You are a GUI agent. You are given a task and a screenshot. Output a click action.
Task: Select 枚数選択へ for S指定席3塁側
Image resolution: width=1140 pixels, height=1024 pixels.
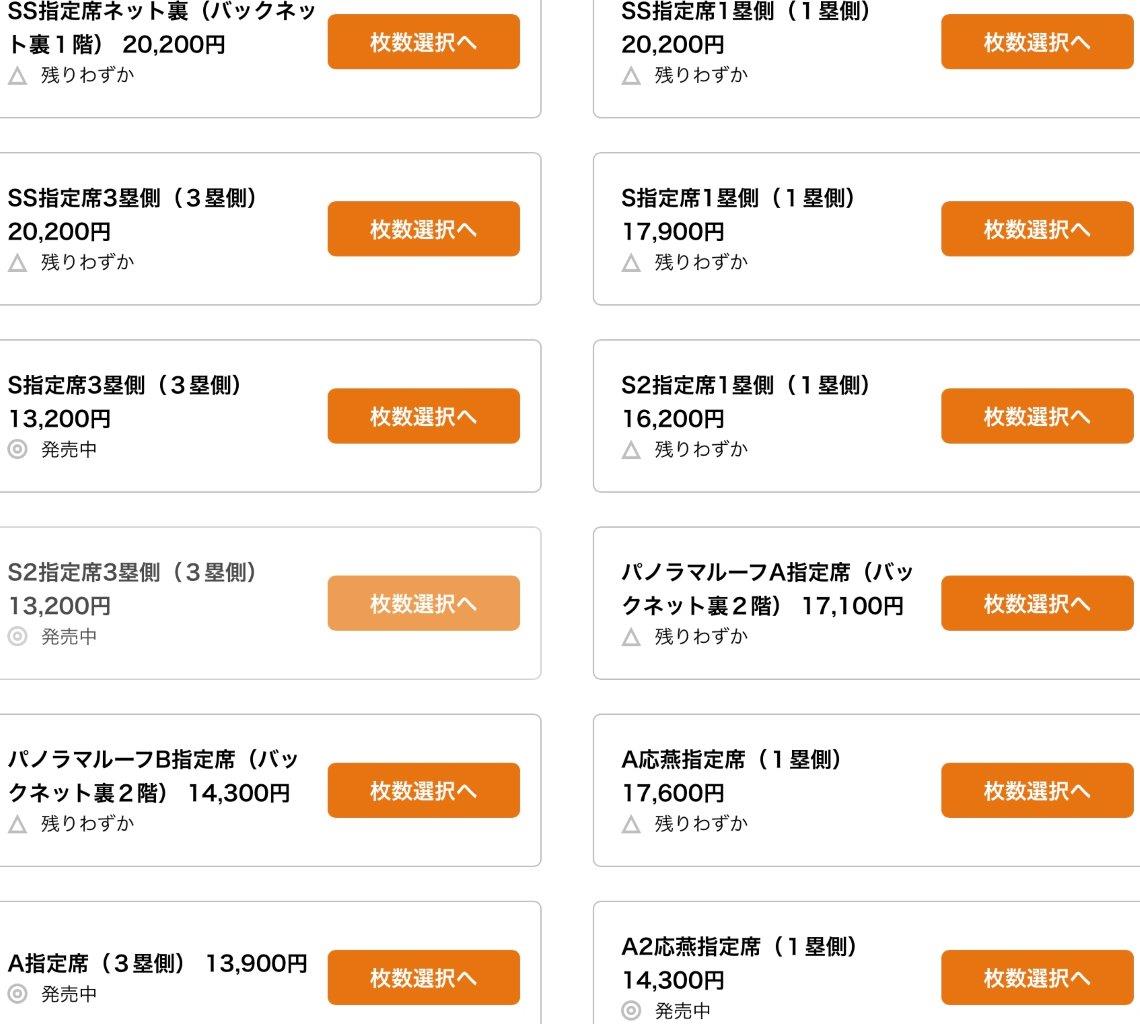click(423, 416)
